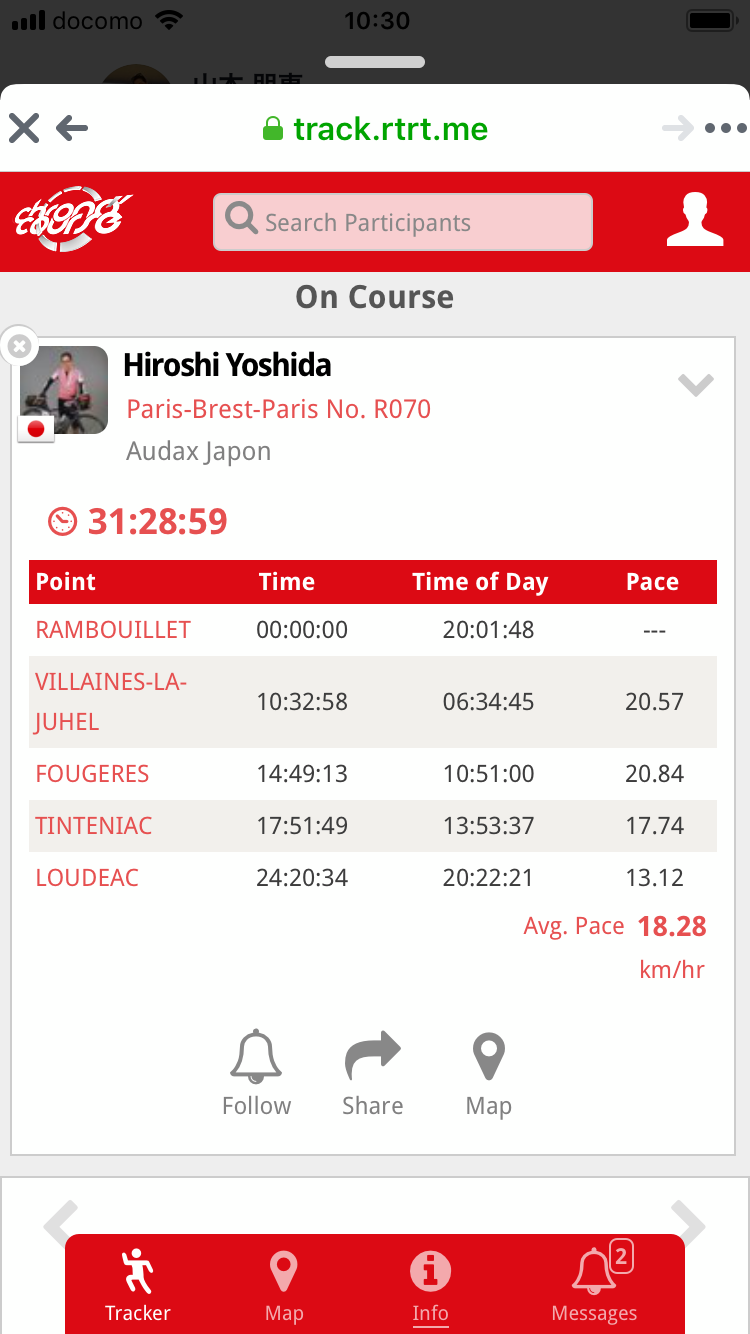Image resolution: width=750 pixels, height=1334 pixels.
Task: Open the VILLAINES-LA-JUHEL checkpoint link
Action: tap(111, 702)
